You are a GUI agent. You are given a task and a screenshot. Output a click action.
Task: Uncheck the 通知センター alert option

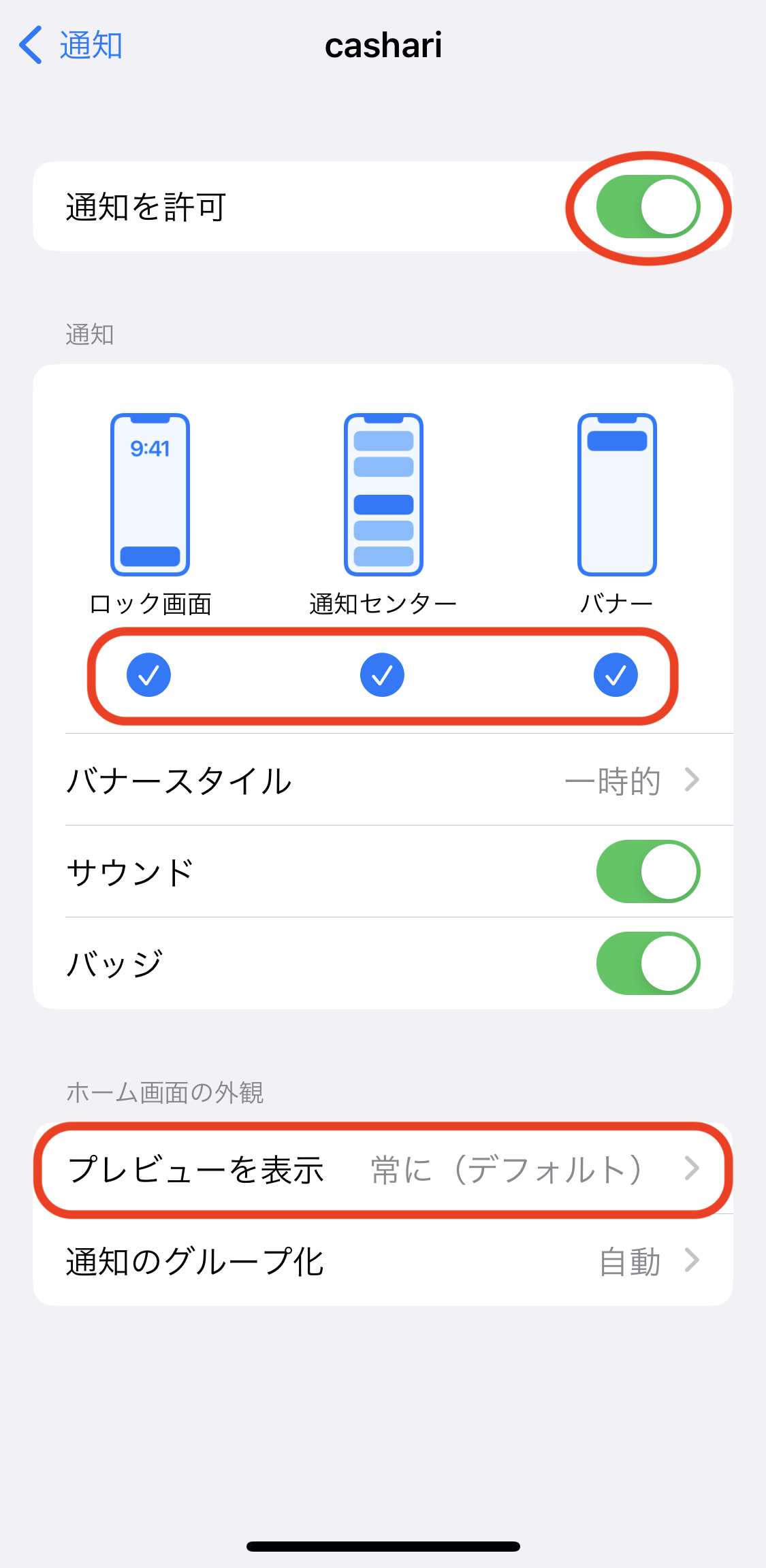(x=382, y=674)
